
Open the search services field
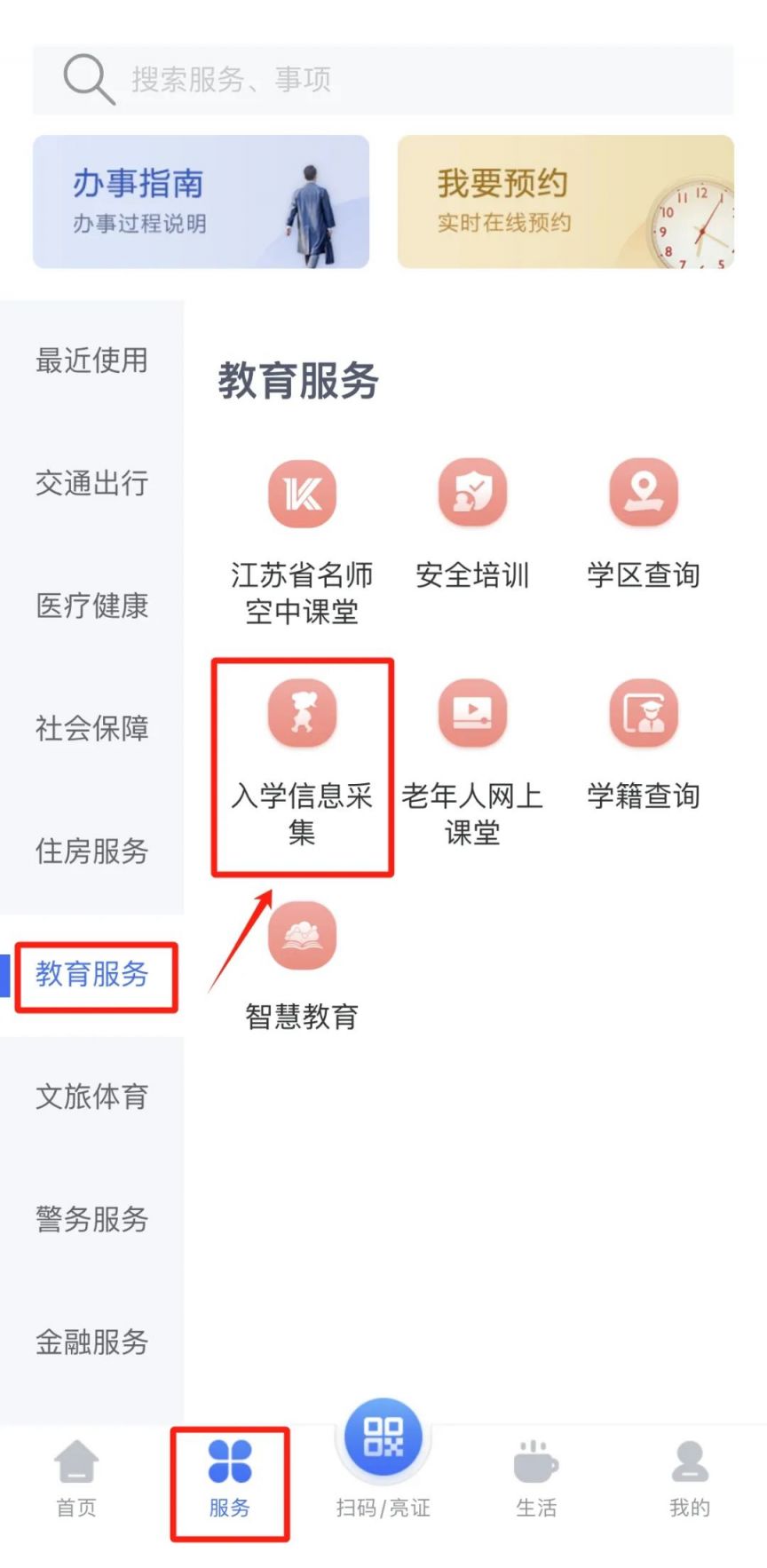(382, 80)
